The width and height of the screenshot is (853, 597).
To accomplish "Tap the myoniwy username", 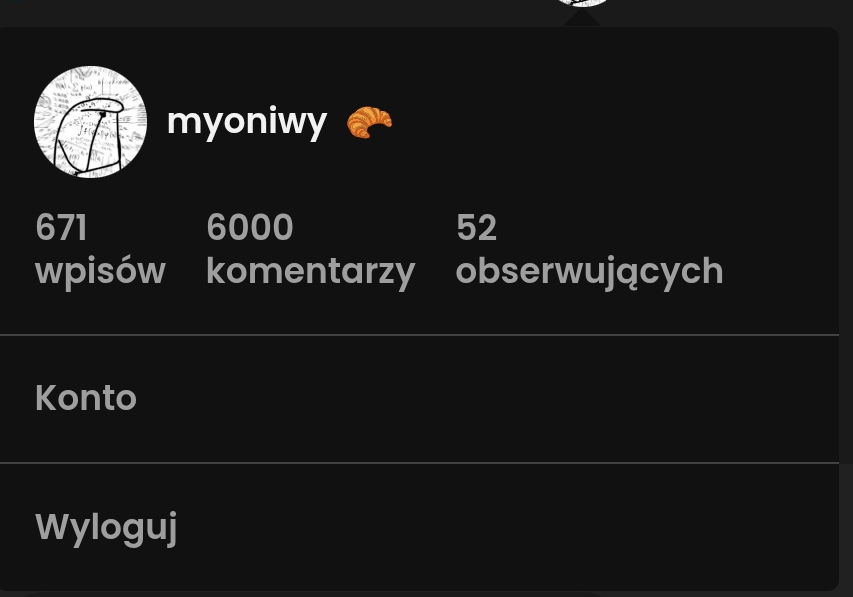I will pos(246,121).
